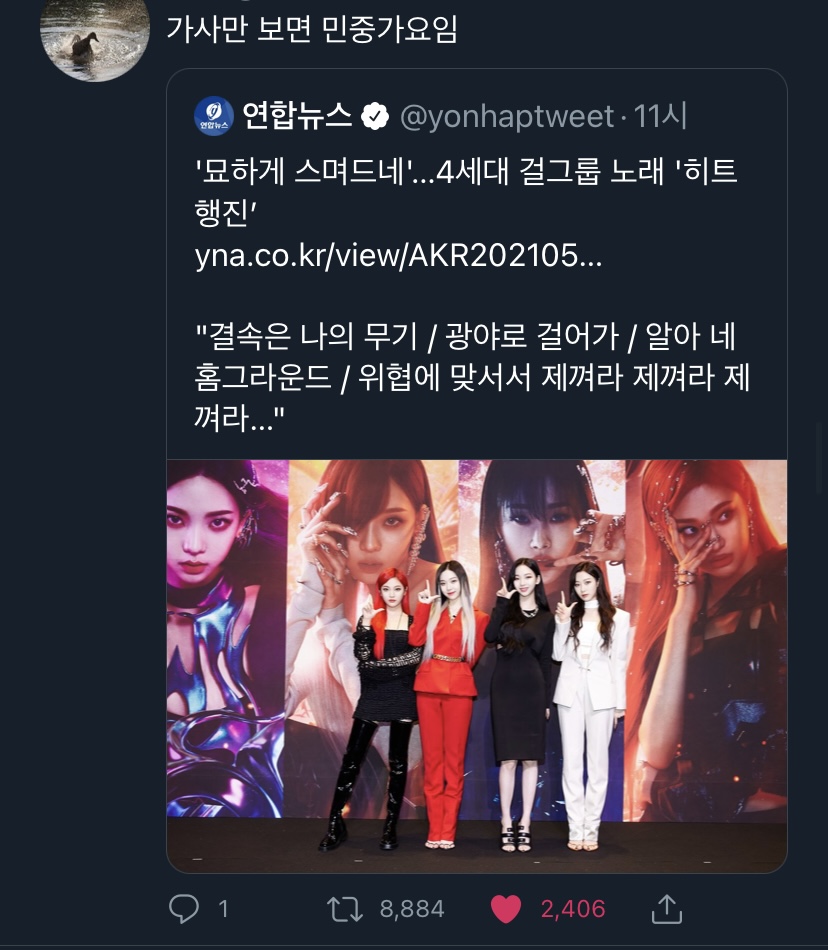
Task: Open the yna.co.kr article link
Action: point(398,256)
